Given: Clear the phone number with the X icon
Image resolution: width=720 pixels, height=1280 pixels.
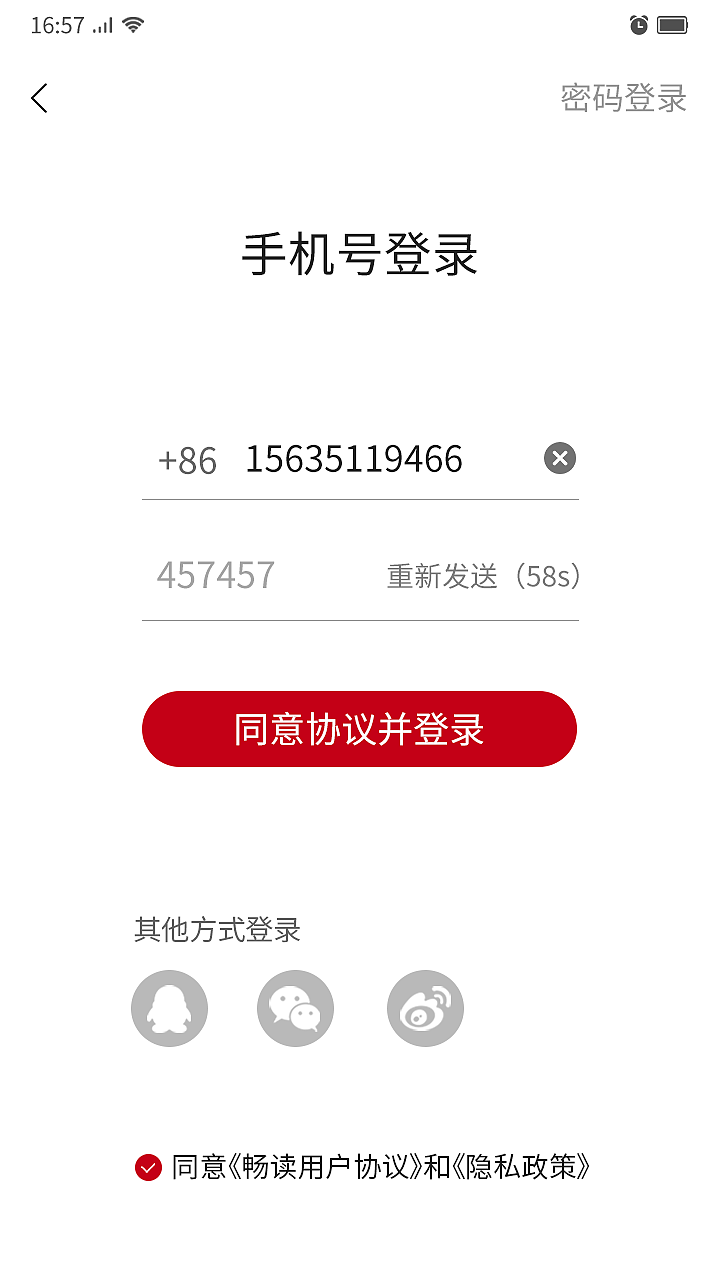Looking at the screenshot, I should click(559, 458).
